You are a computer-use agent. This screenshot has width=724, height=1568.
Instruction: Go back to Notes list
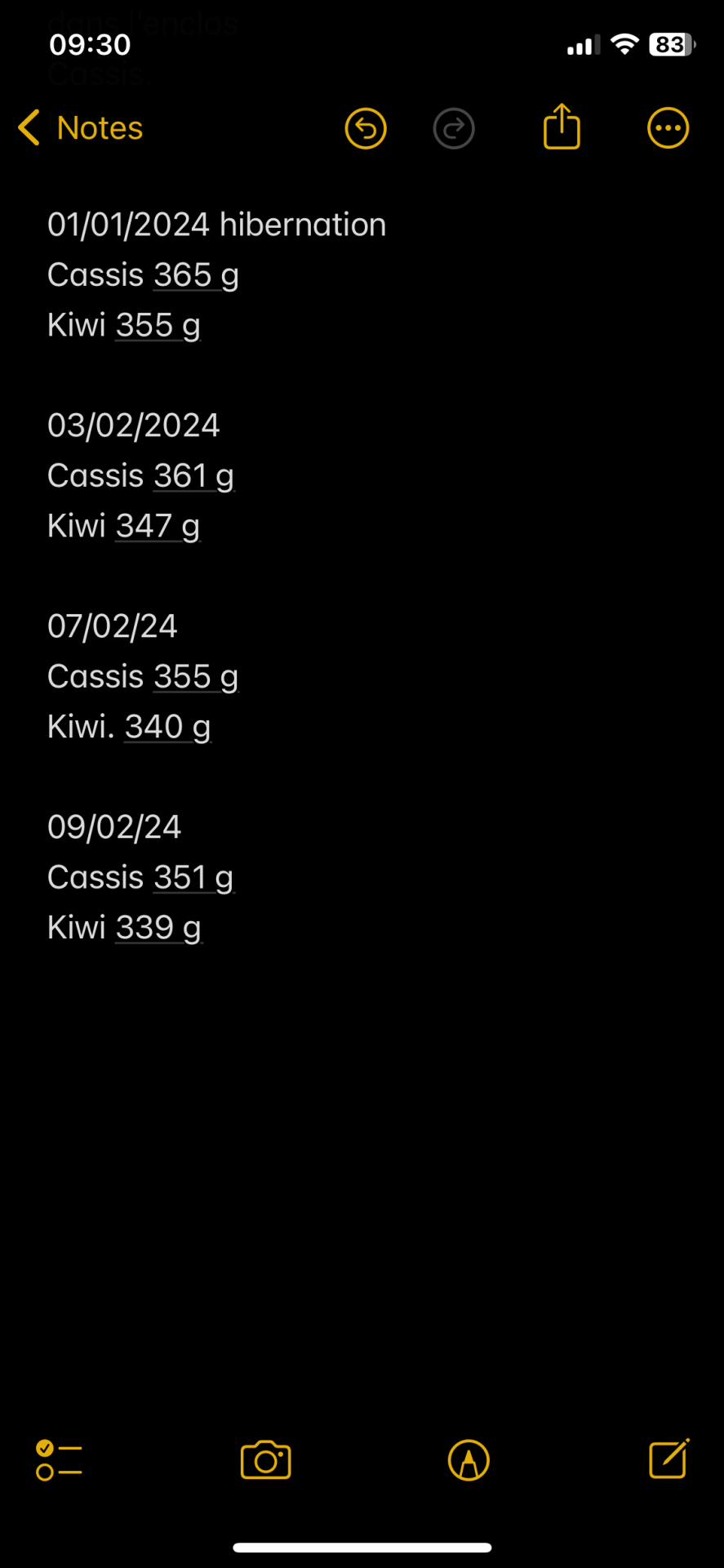pyautogui.click(x=80, y=128)
